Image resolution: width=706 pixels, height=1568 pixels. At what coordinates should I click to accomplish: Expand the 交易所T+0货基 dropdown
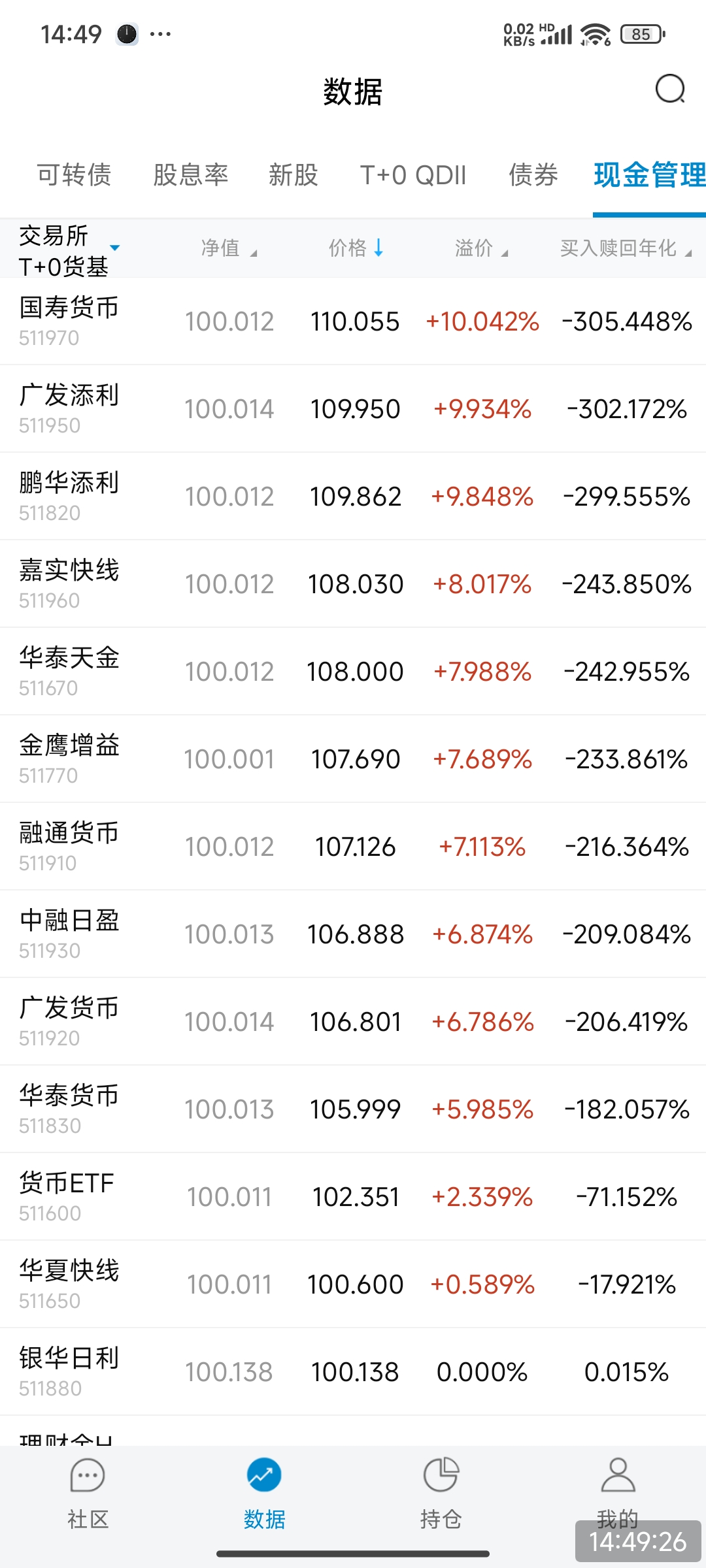coord(69,250)
